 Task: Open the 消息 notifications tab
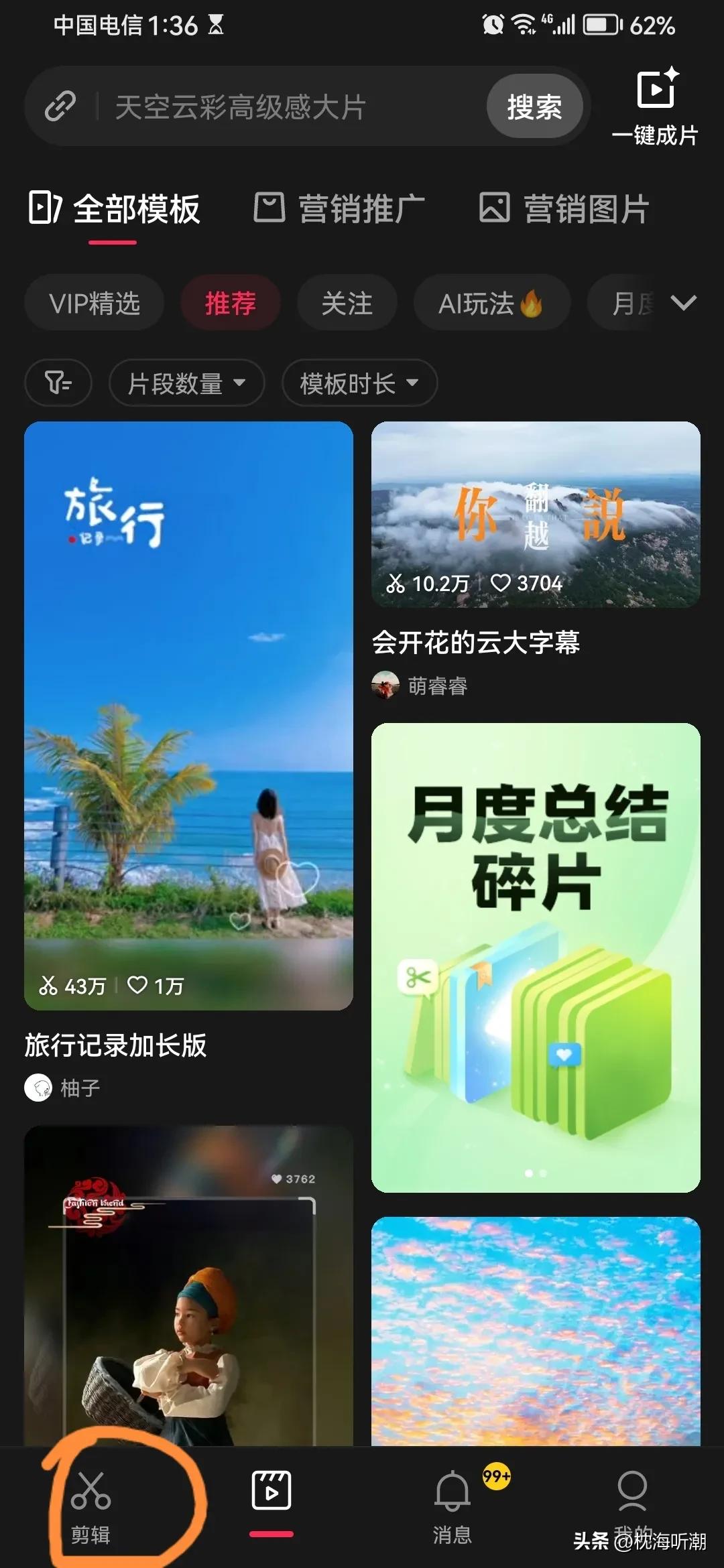[x=452, y=1504]
